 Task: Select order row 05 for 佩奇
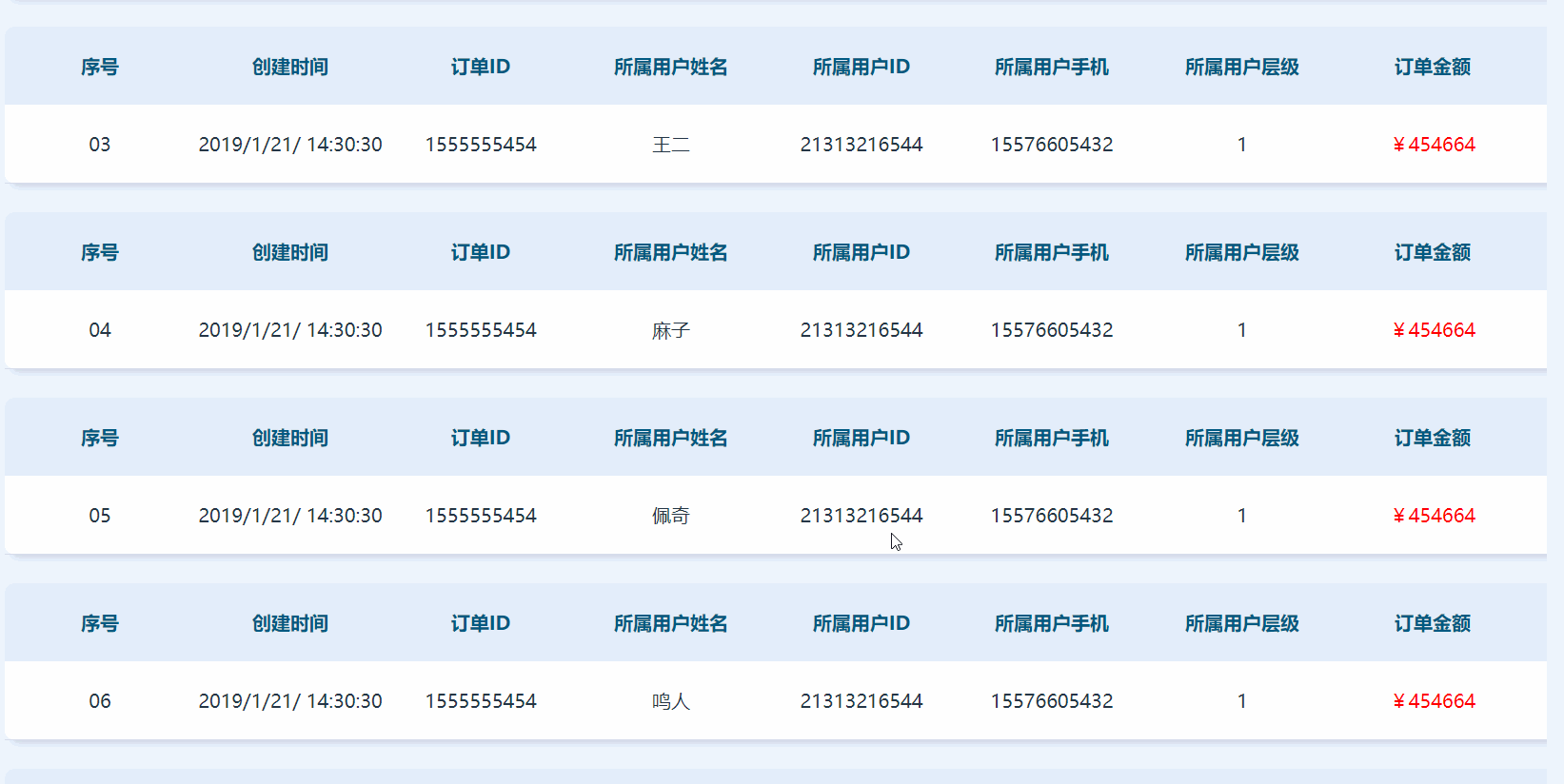(x=670, y=516)
